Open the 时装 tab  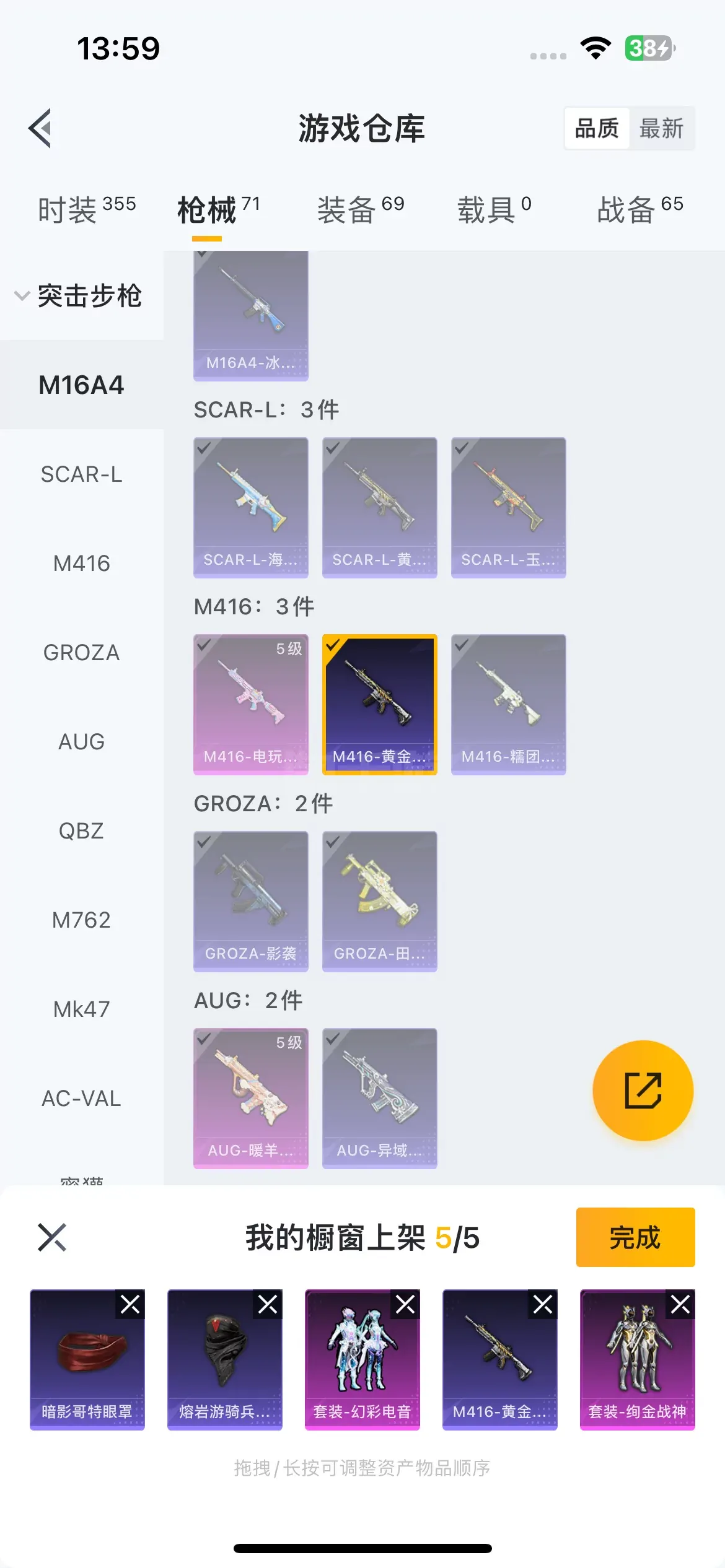[x=87, y=209]
